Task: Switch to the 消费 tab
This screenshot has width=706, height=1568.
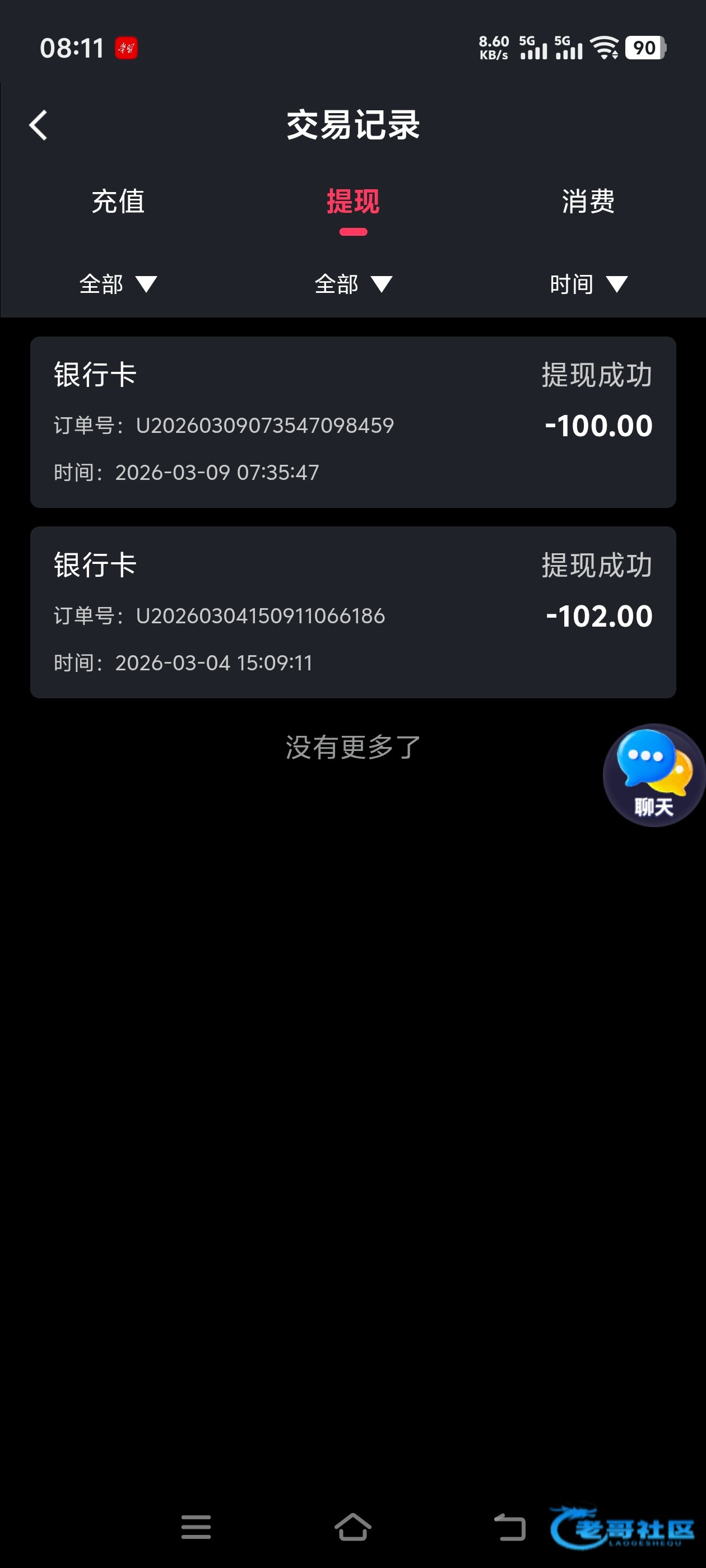Action: coord(588,202)
